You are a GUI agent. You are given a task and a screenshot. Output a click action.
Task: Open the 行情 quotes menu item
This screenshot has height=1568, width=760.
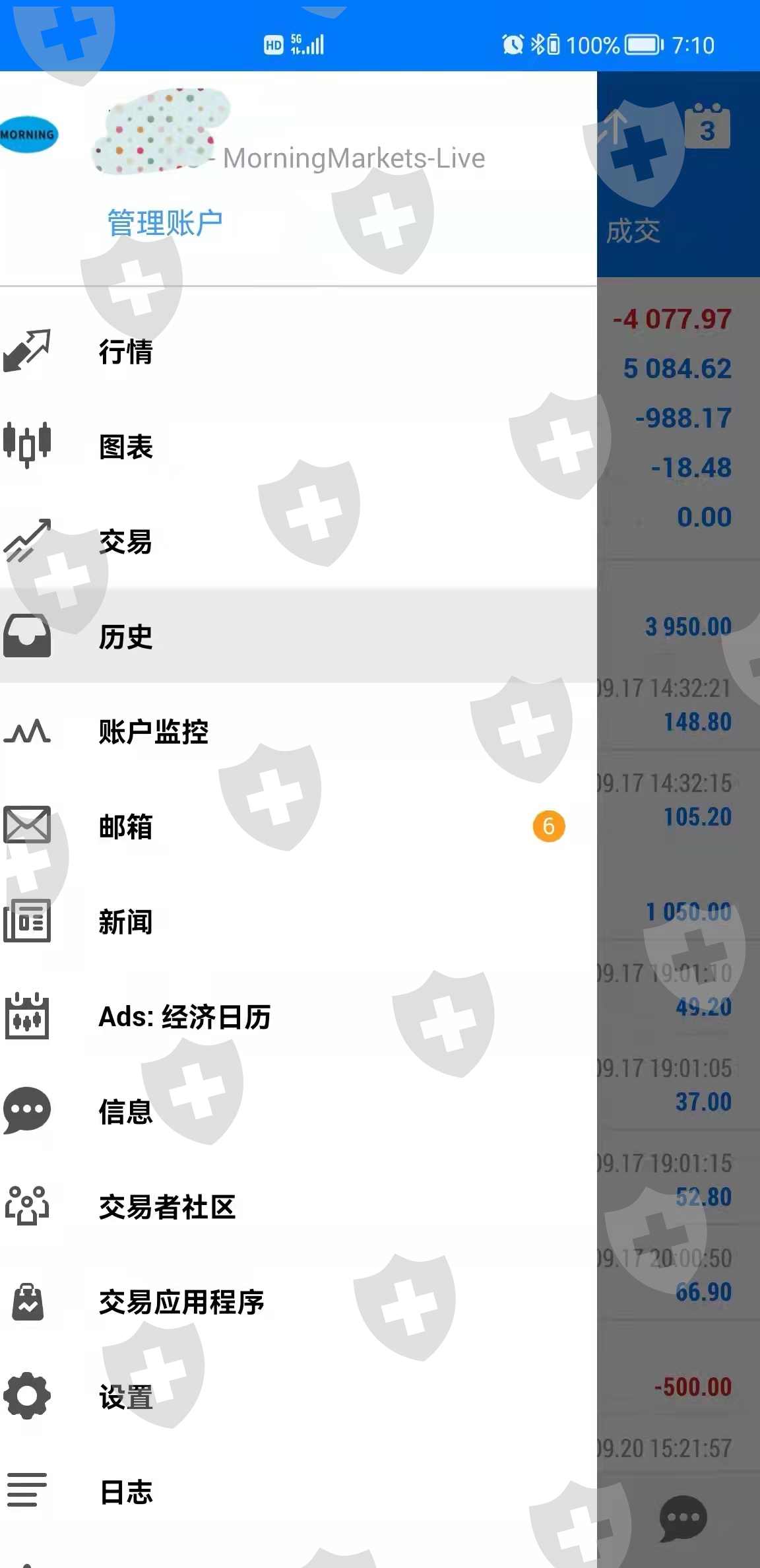[x=298, y=351]
